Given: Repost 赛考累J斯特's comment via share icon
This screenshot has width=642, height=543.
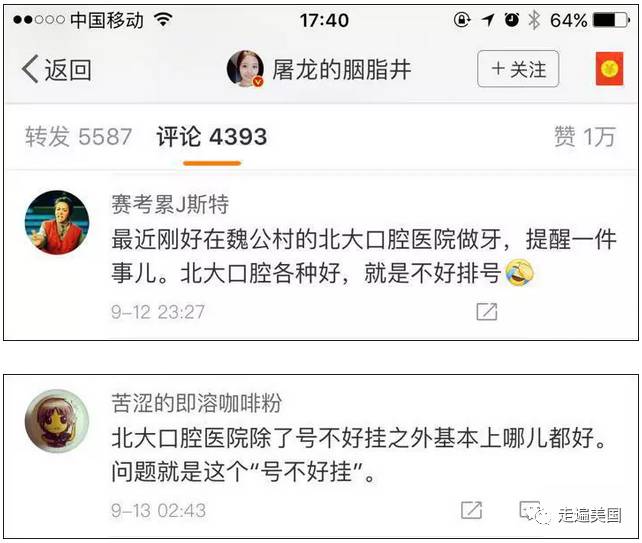Looking at the screenshot, I should coord(486,311).
